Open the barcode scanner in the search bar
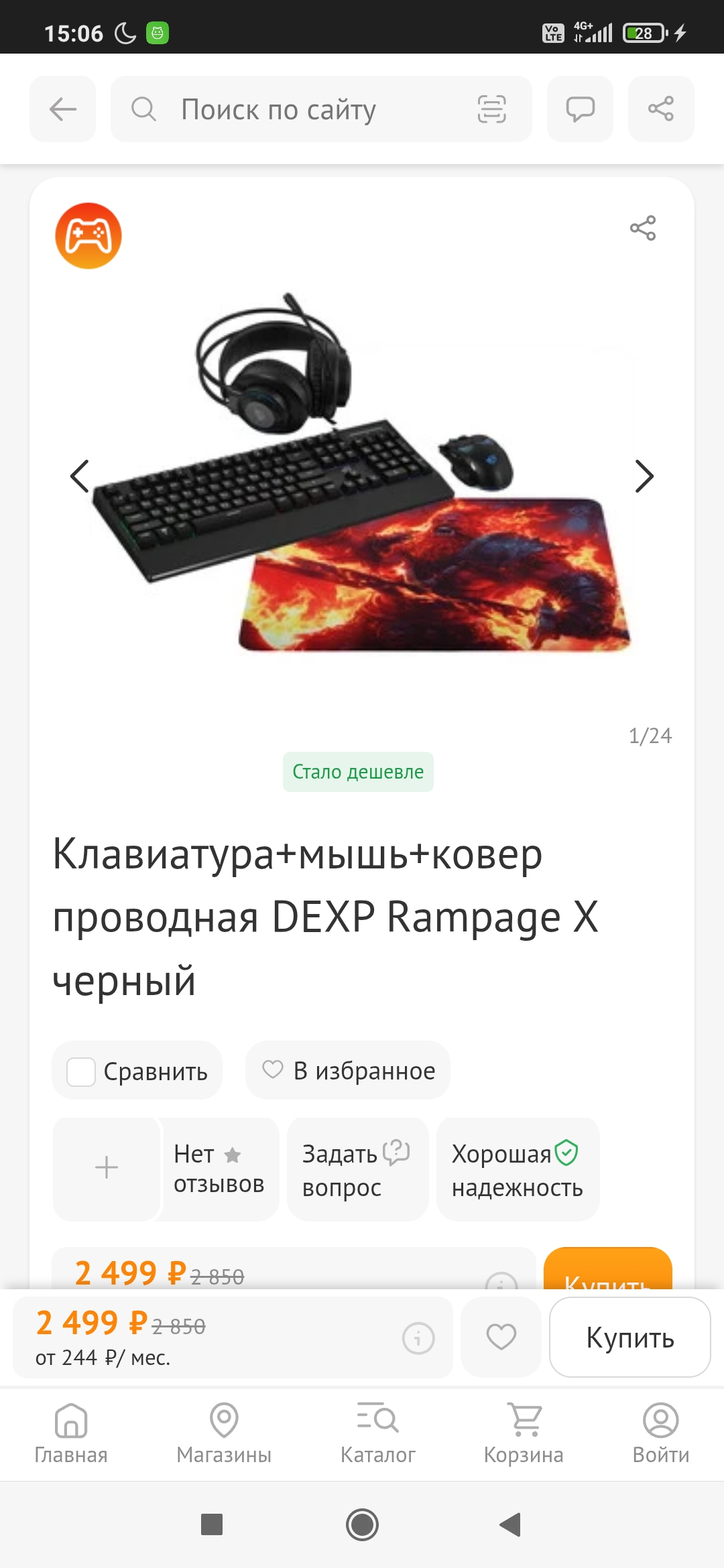The height and width of the screenshot is (1568, 724). 491,109
